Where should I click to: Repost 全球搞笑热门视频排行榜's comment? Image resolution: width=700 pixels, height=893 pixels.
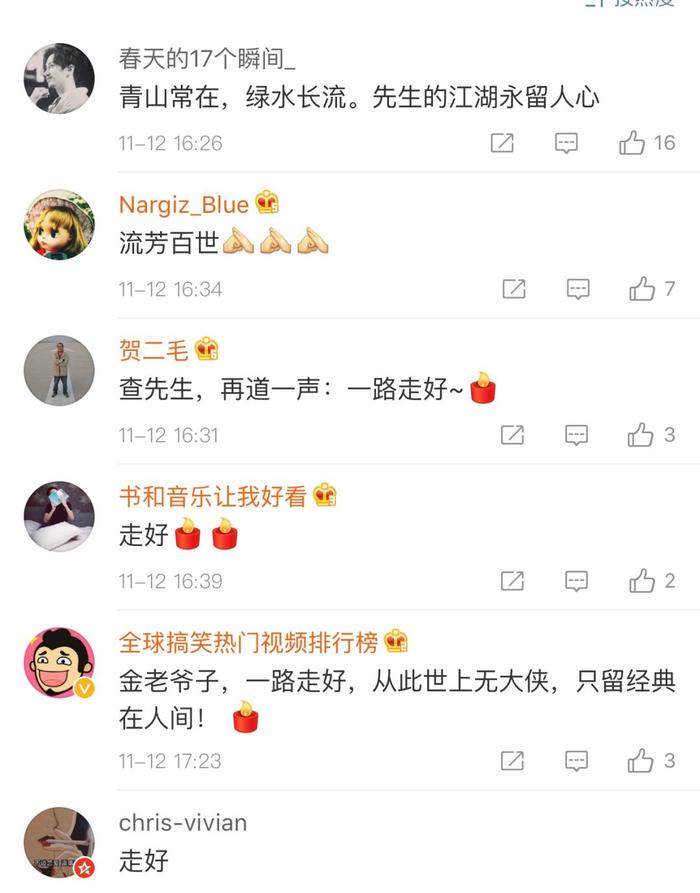(512, 761)
